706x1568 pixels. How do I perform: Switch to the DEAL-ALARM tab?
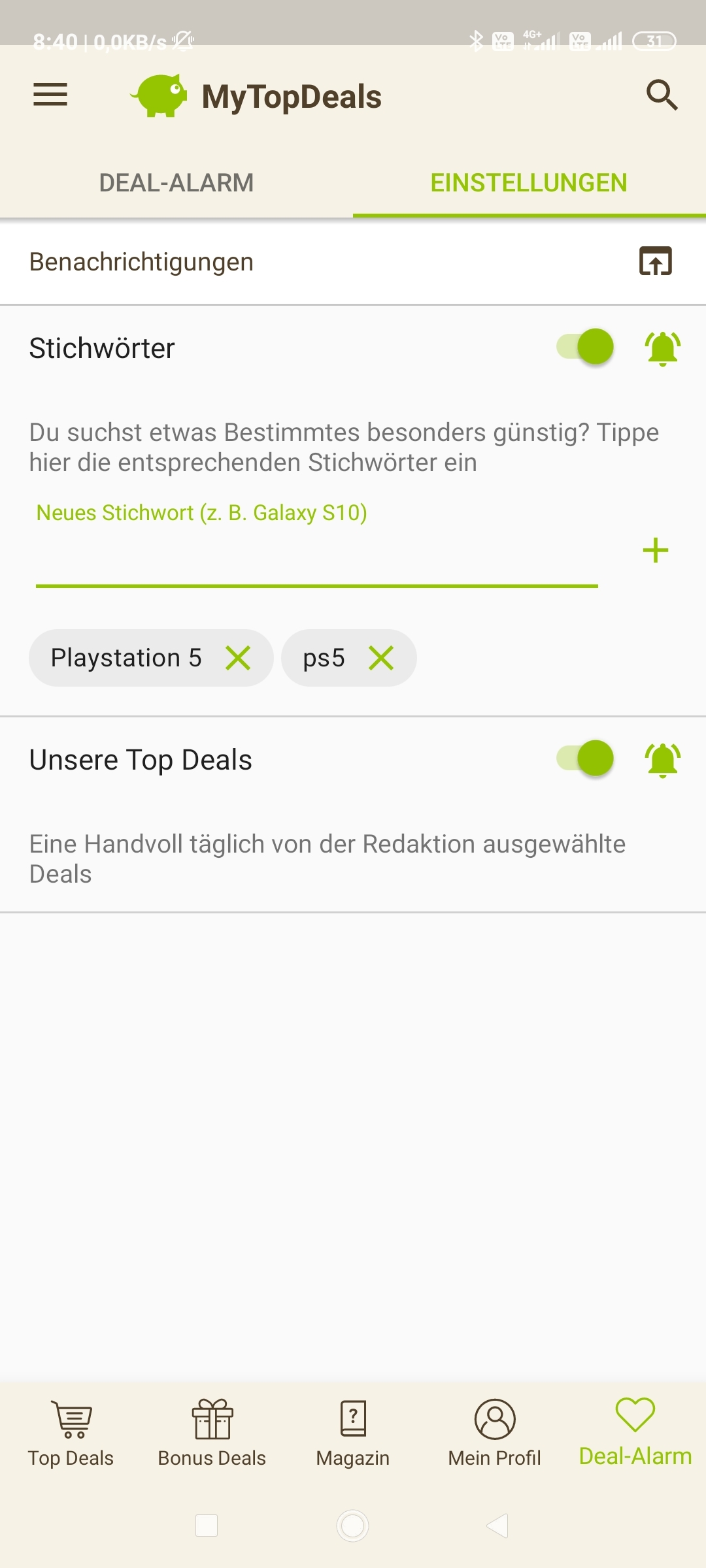(x=176, y=183)
